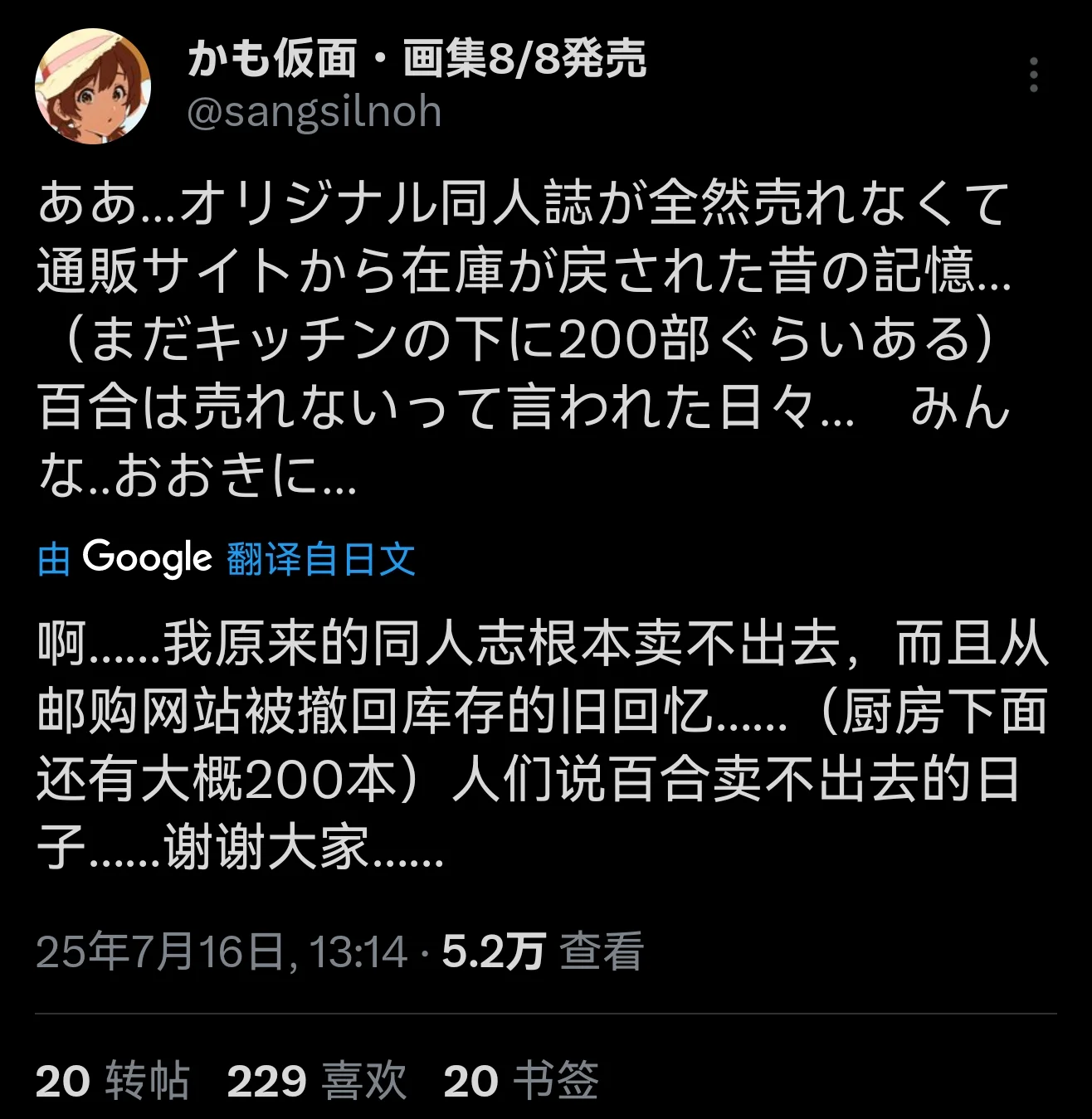Open the @sangsilnoh profile handle

pyautogui.click(x=314, y=112)
